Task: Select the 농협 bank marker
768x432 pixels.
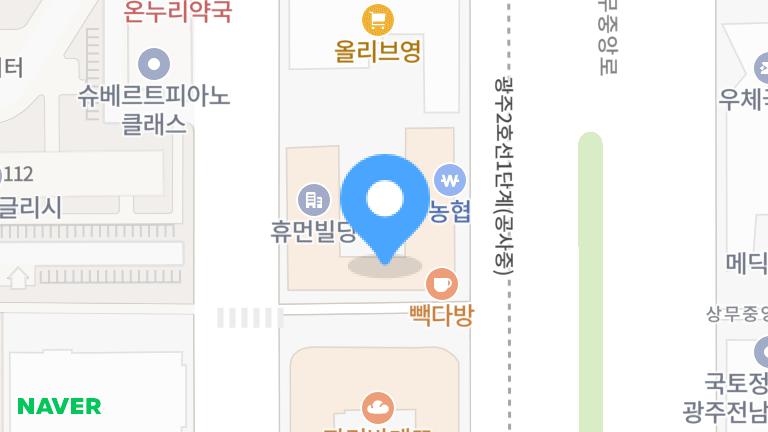Action: (x=450, y=181)
